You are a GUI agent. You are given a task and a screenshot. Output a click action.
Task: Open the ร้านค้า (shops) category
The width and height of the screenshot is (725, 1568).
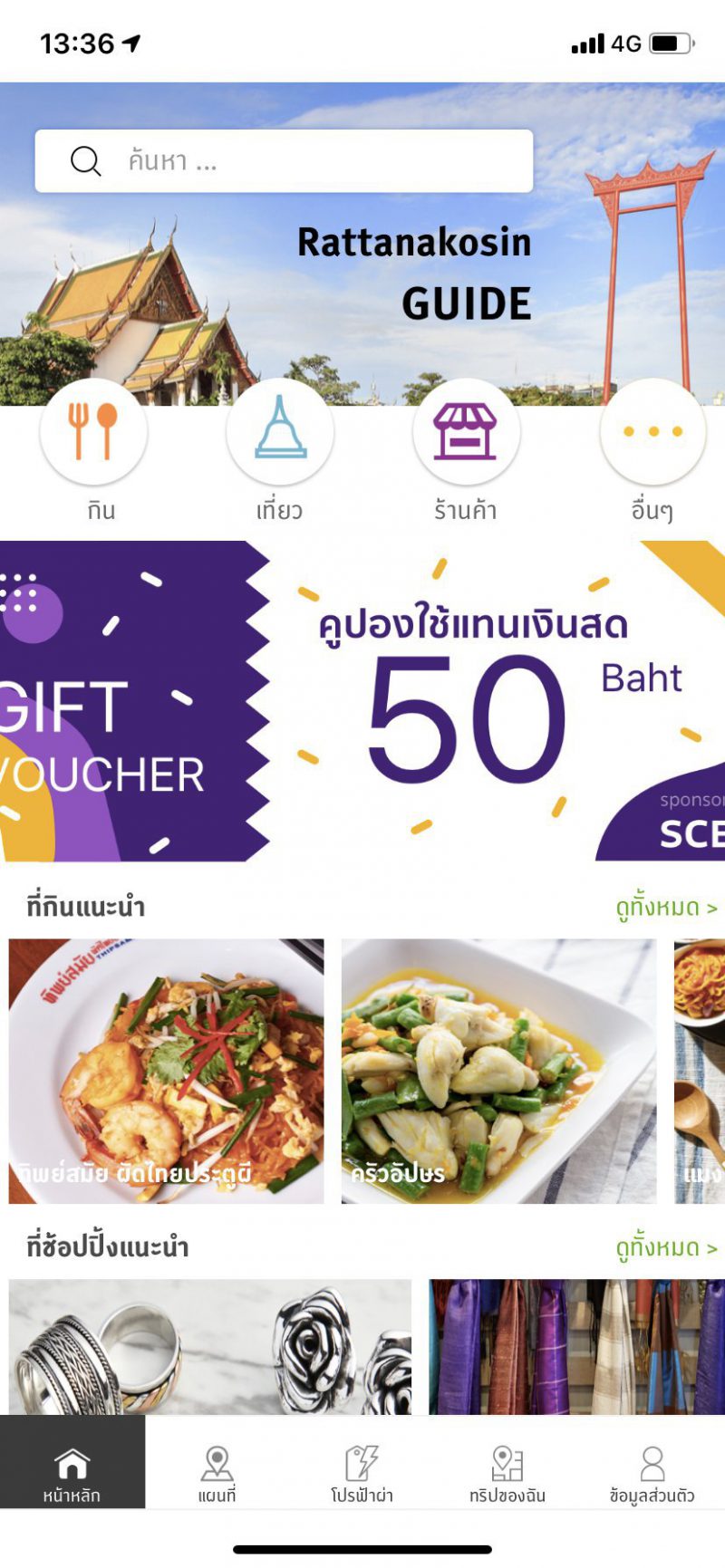(x=466, y=432)
